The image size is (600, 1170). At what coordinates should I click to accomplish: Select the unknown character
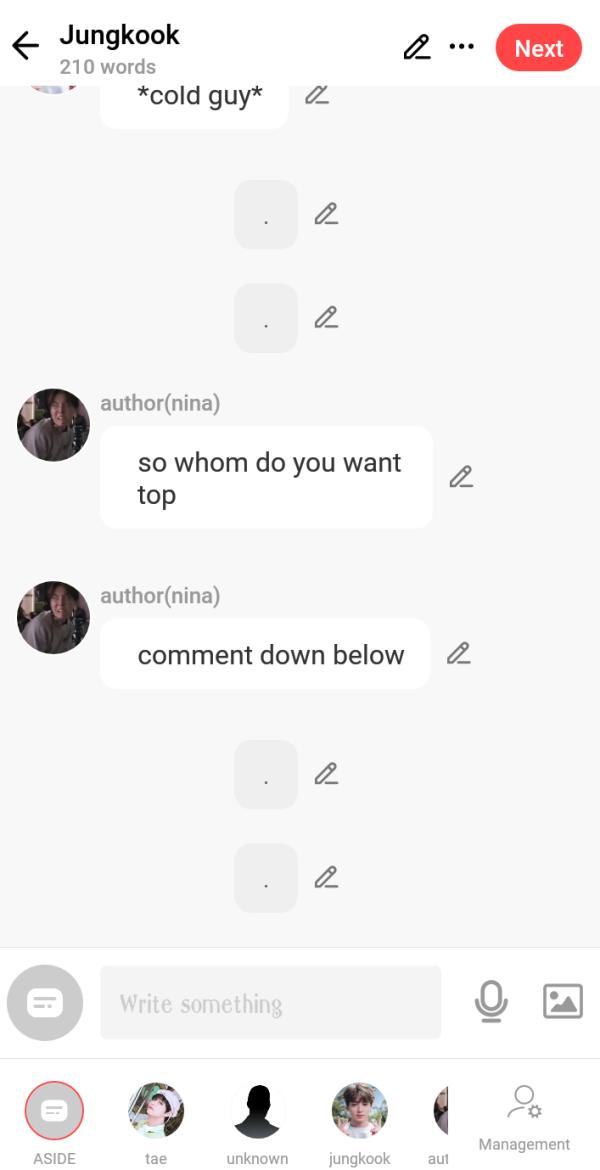257,1112
